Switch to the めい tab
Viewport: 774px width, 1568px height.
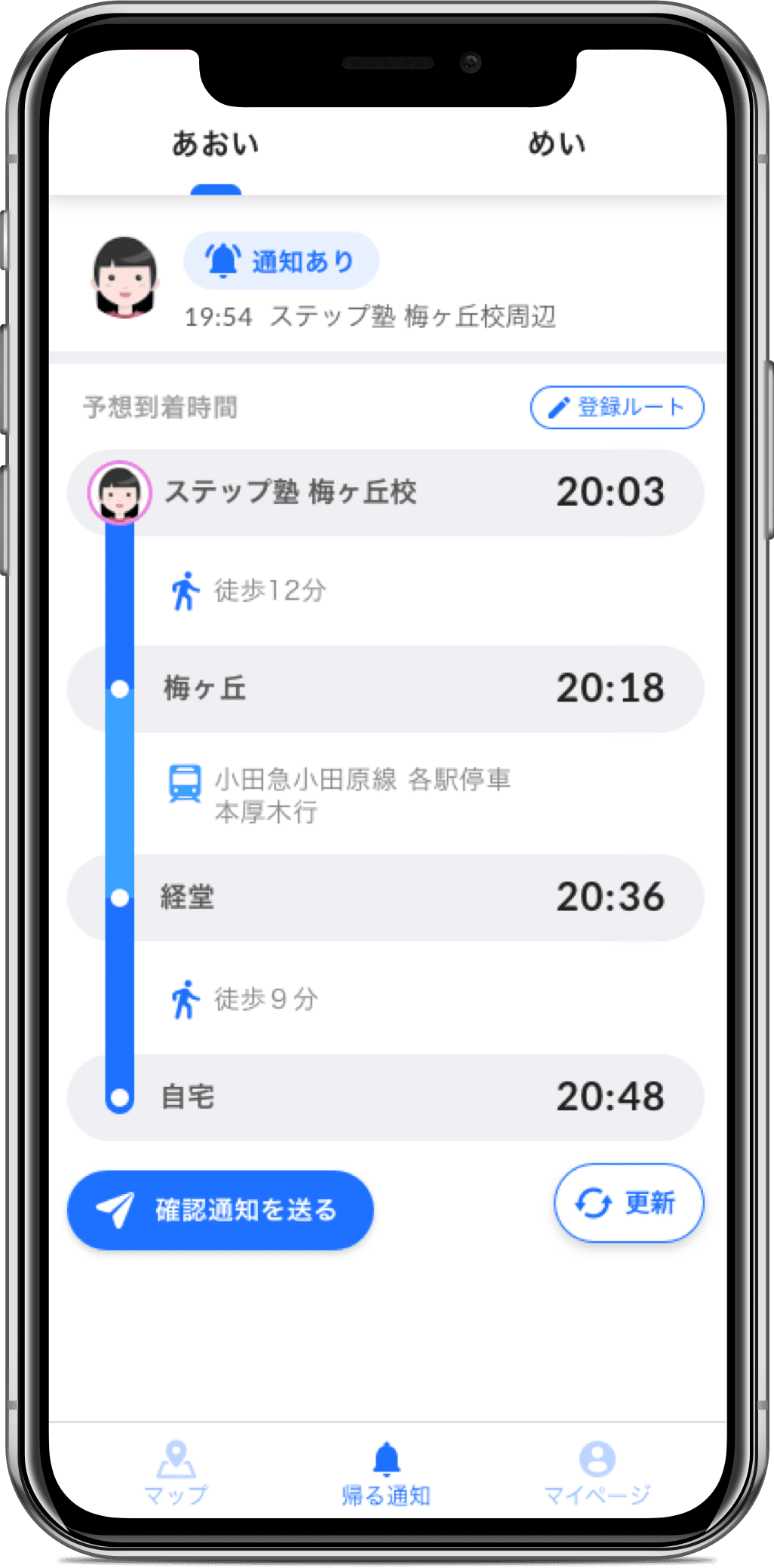click(x=557, y=143)
